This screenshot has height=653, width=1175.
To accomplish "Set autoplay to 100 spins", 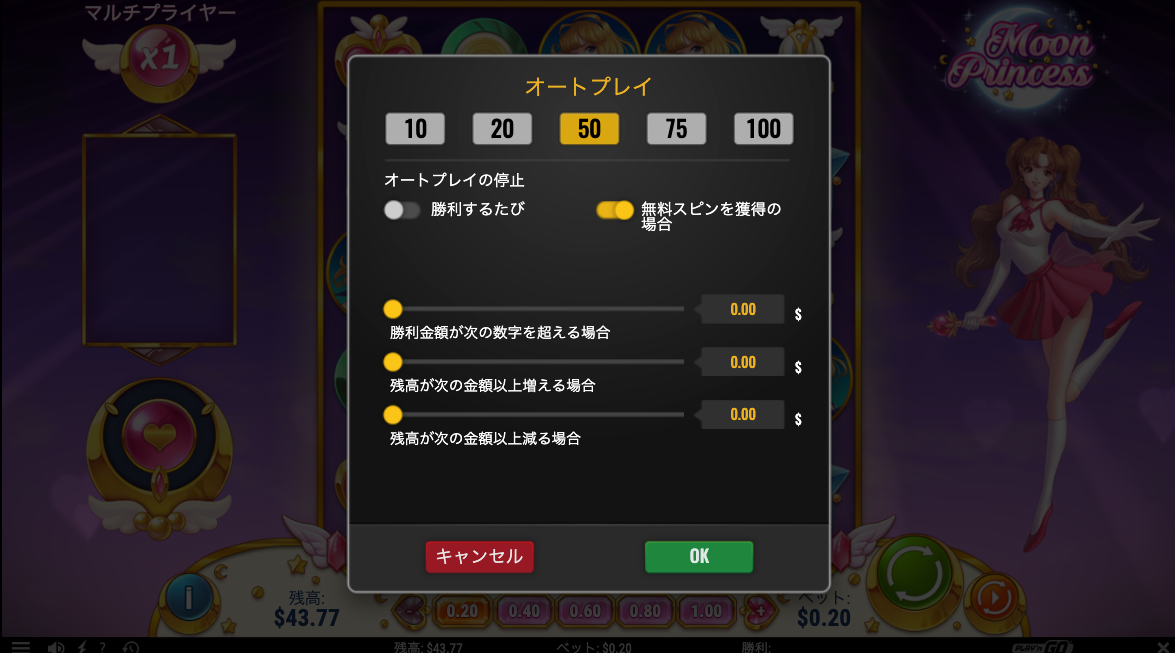I will [x=763, y=128].
